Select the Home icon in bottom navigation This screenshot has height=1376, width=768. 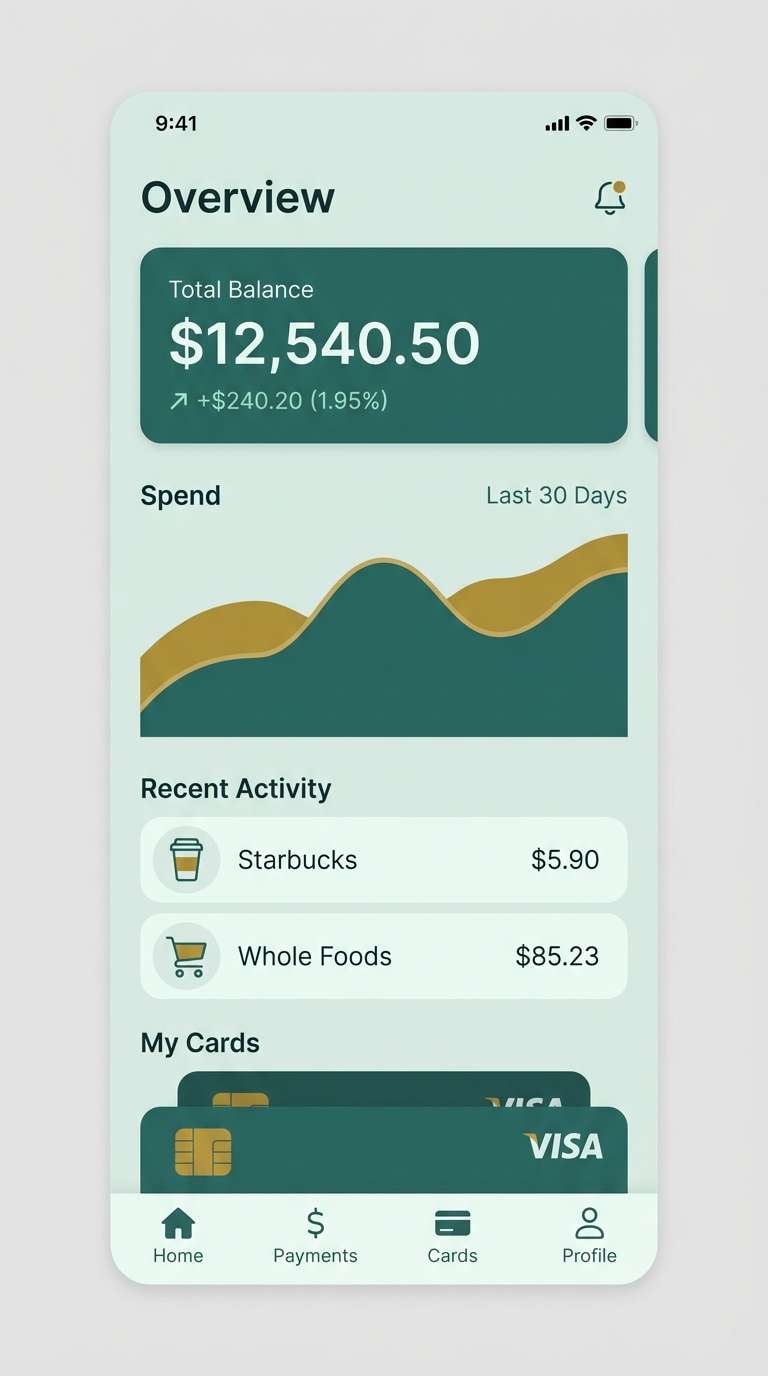[x=178, y=1222]
